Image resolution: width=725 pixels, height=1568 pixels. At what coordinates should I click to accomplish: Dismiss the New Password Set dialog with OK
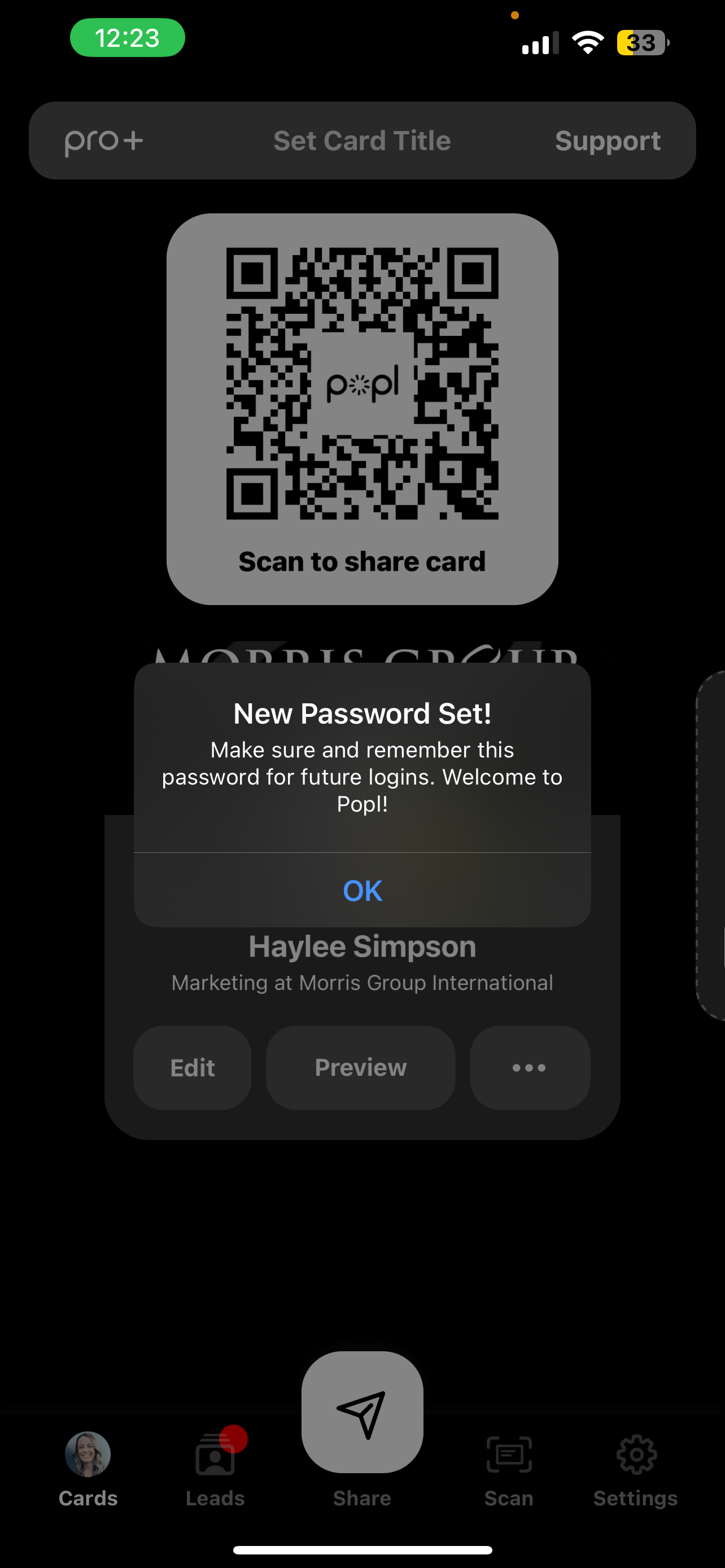pos(362,890)
